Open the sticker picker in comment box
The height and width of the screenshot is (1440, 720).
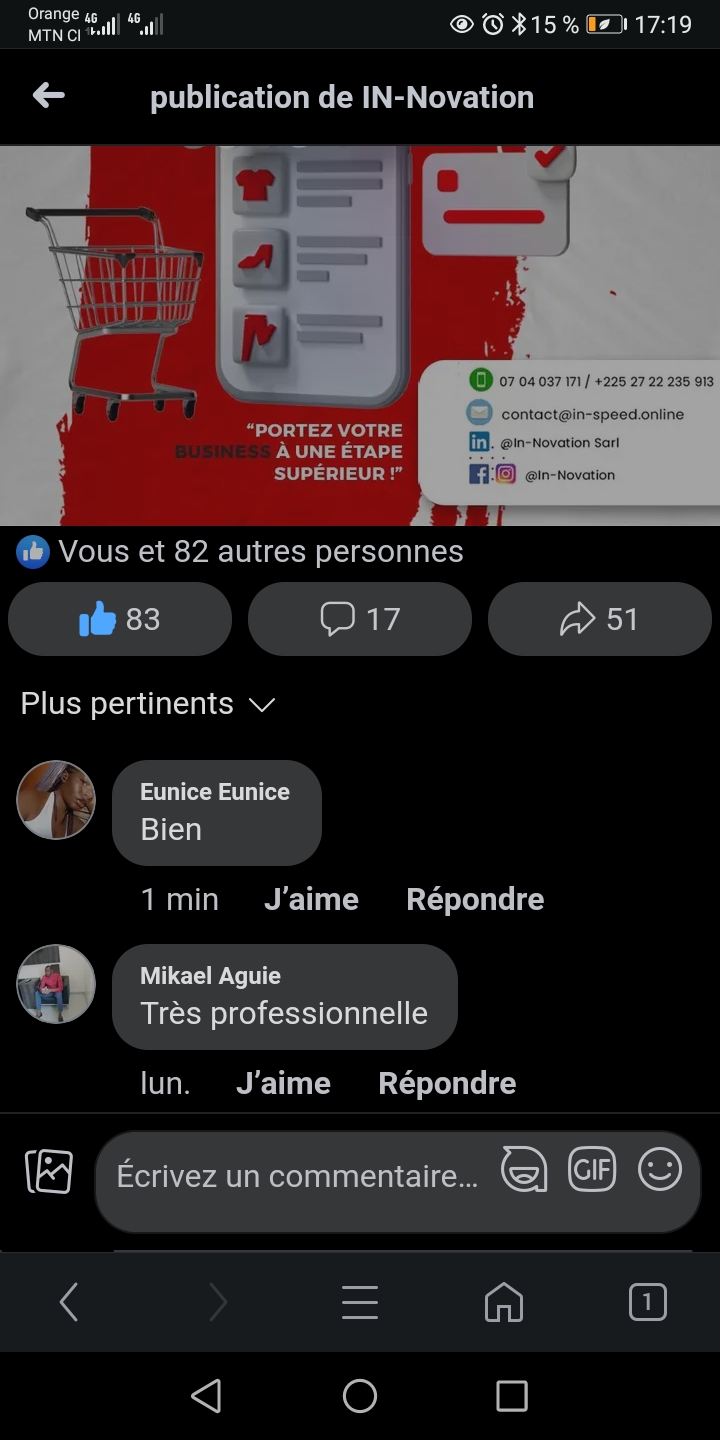coord(524,1170)
